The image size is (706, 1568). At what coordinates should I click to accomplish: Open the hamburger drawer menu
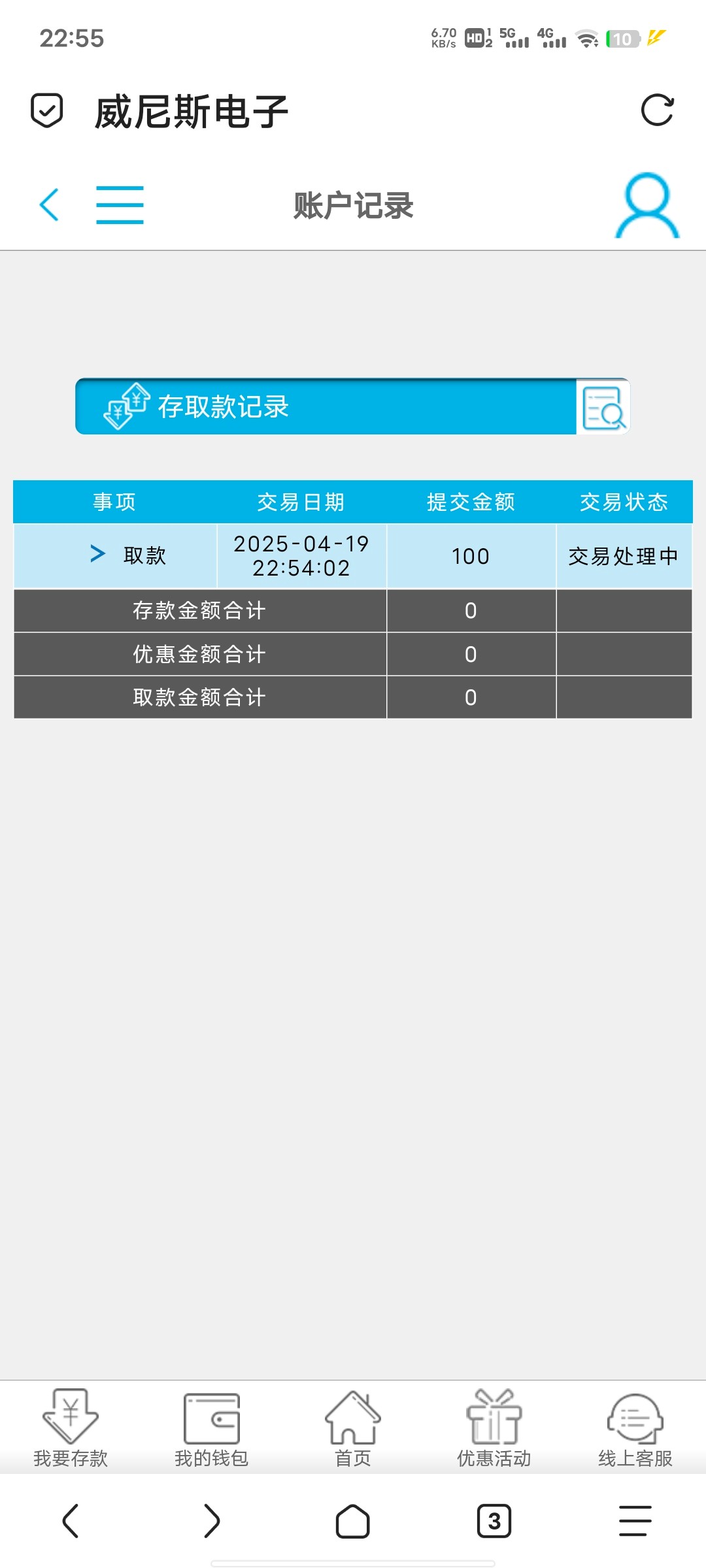(120, 204)
